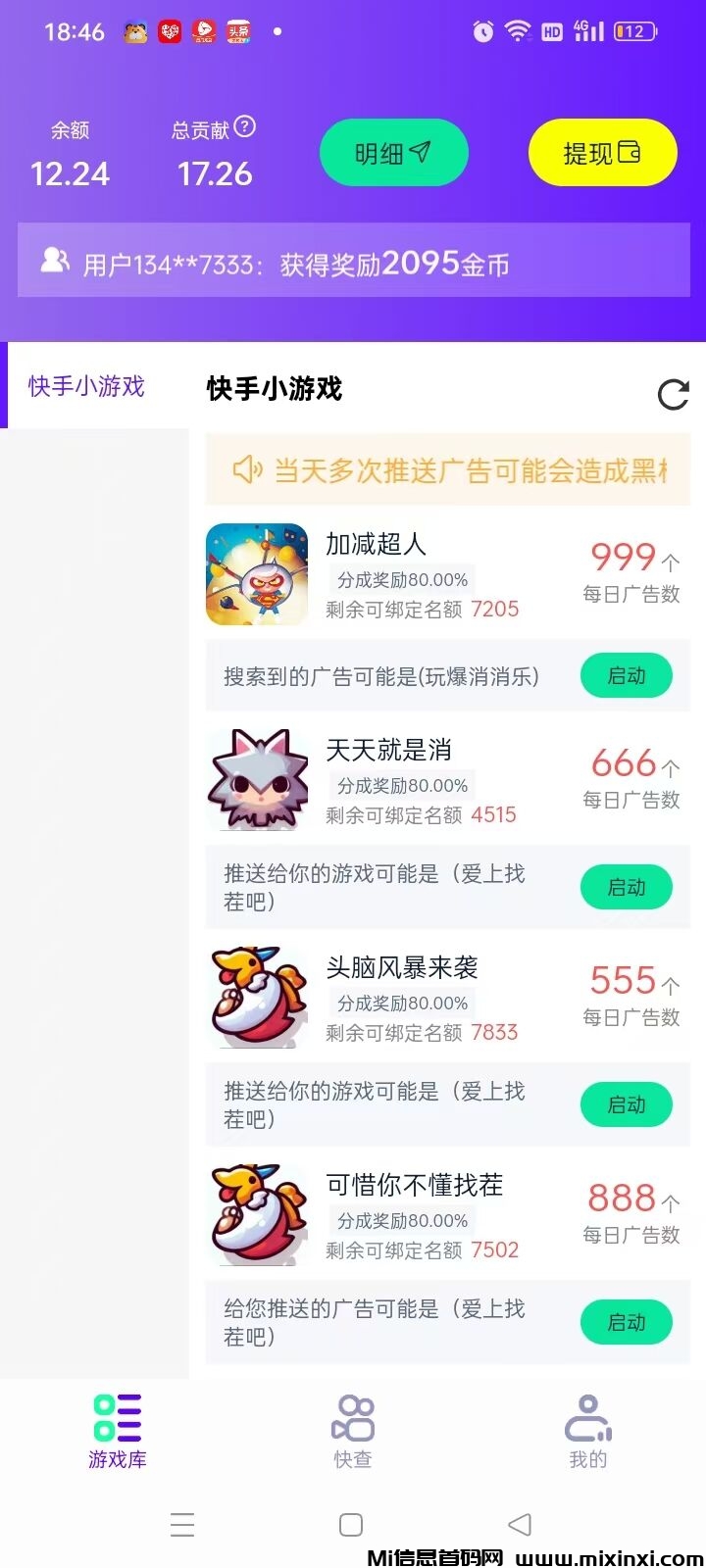Tap the yellow 提现 withdraw button

pos(602,153)
